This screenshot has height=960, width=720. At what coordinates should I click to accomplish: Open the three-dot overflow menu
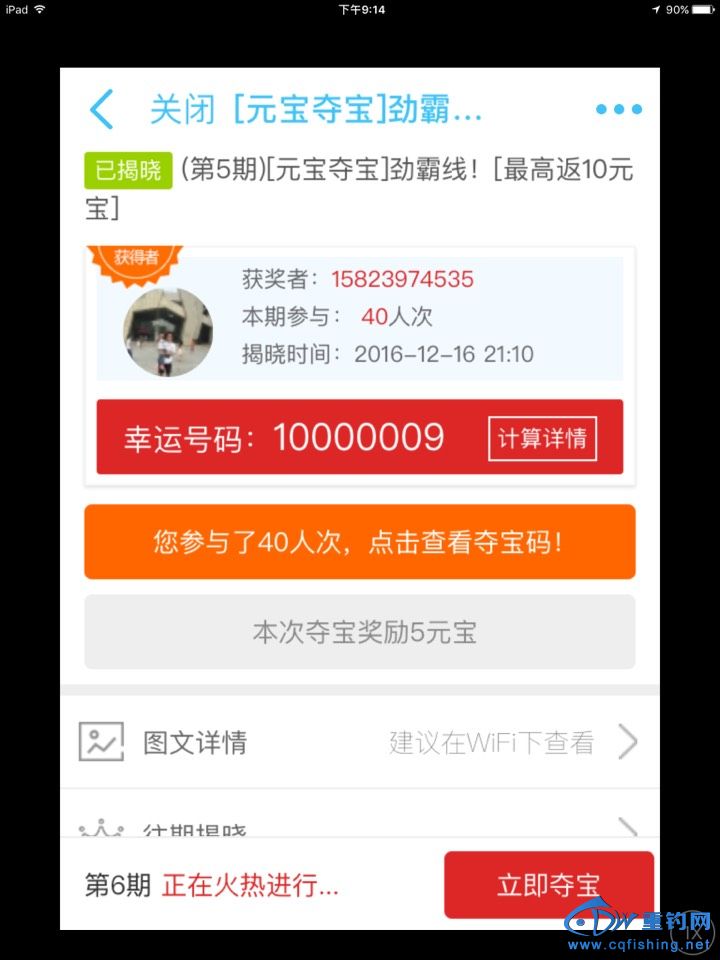pyautogui.click(x=618, y=109)
